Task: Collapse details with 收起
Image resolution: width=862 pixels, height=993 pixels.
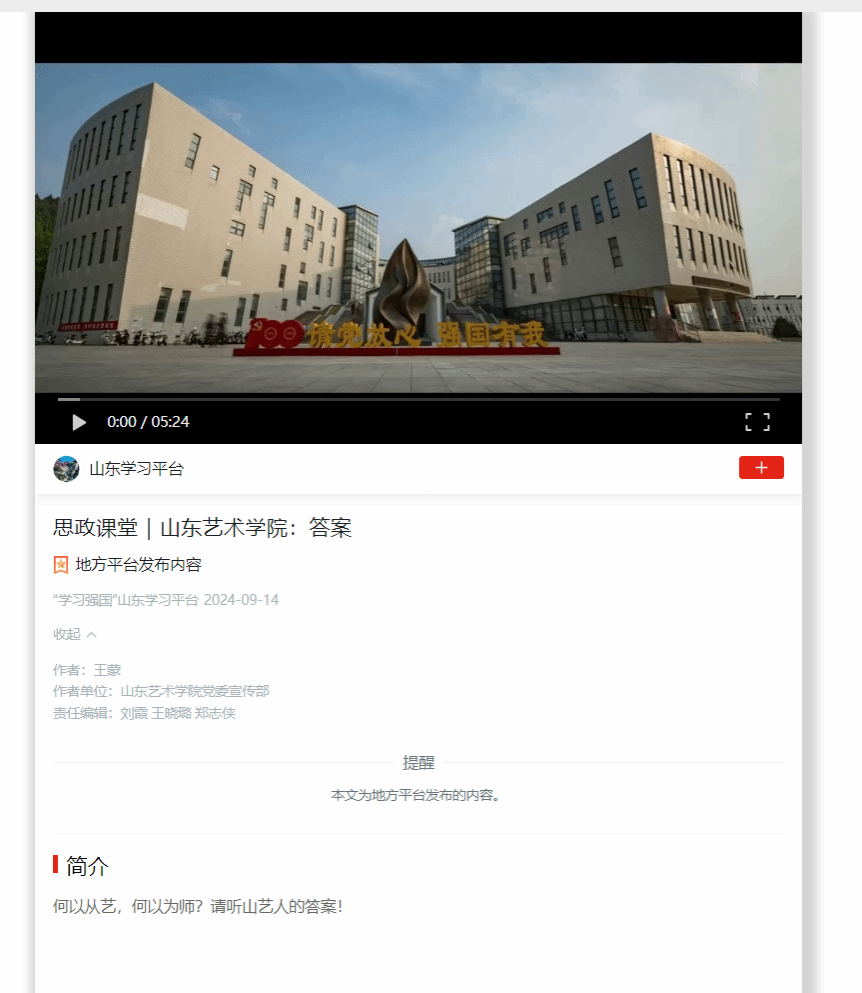Action: pos(74,634)
